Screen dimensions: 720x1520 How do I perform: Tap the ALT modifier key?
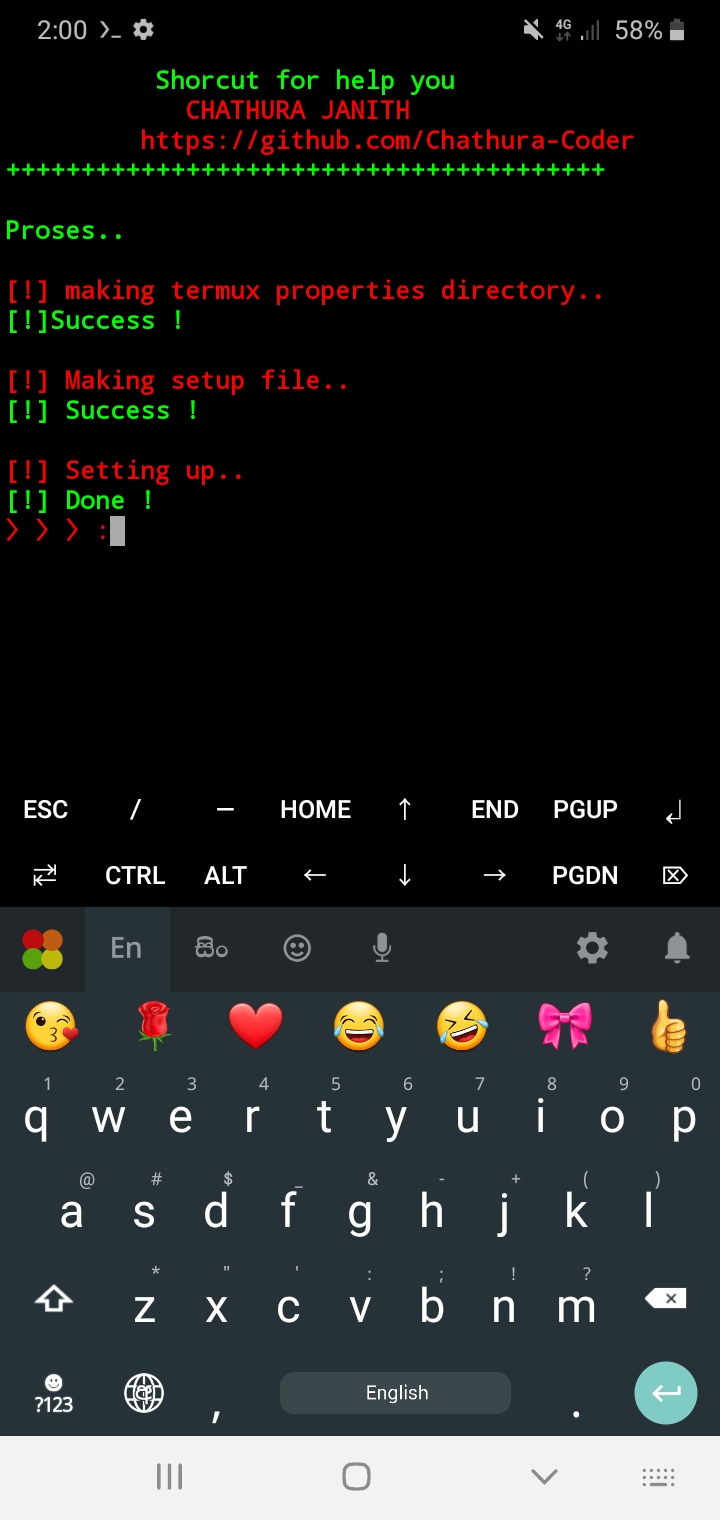pos(225,875)
